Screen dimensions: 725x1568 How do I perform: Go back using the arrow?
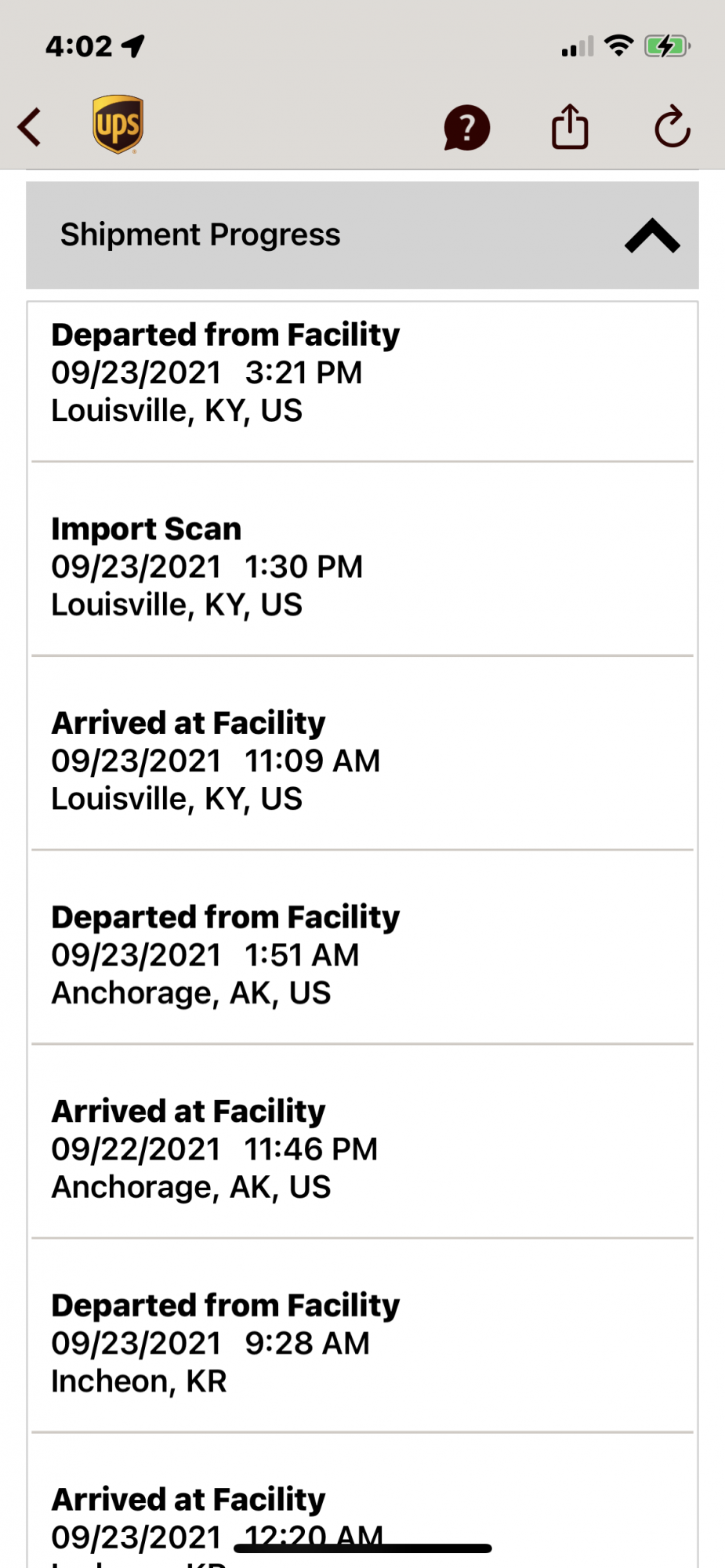tap(30, 127)
